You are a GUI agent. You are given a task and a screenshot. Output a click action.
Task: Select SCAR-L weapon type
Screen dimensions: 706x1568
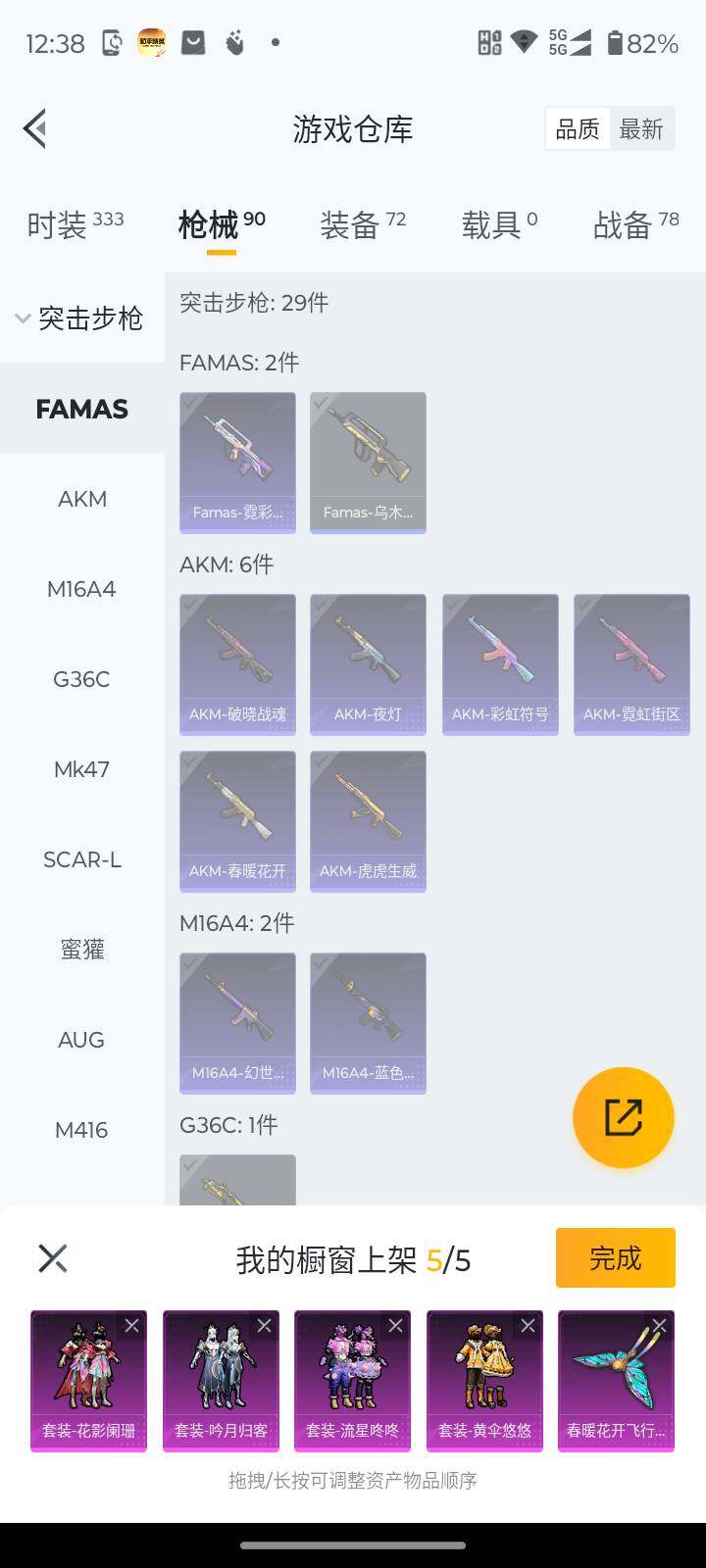(82, 859)
